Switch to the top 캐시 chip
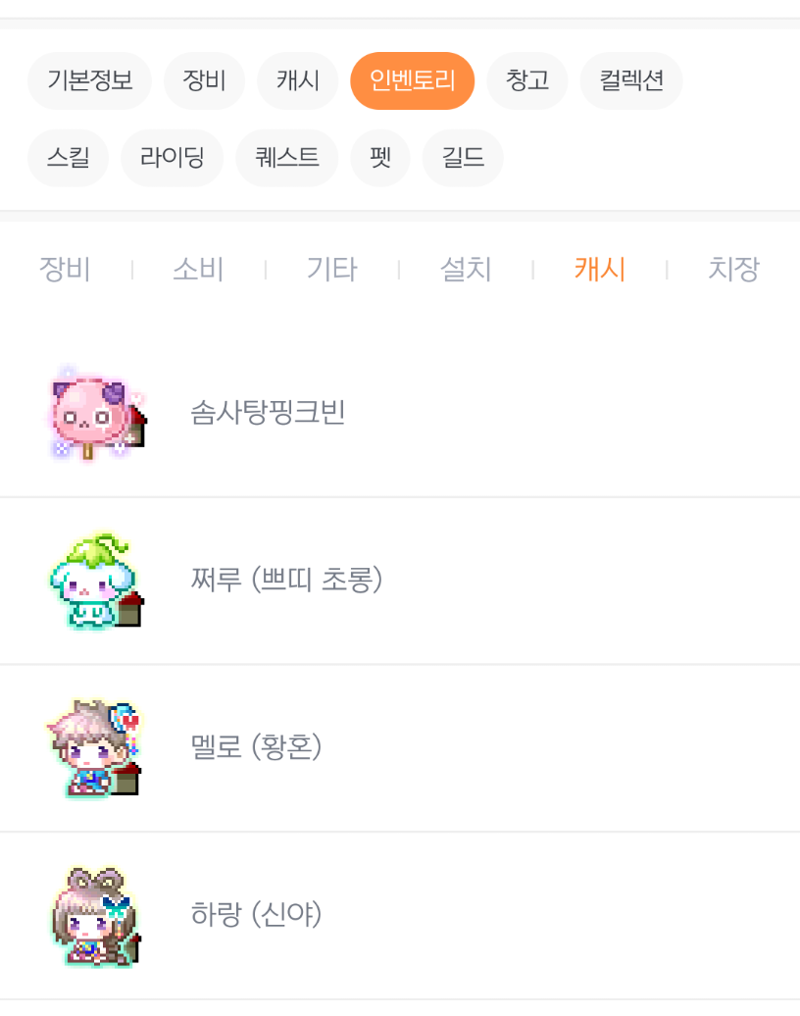This screenshot has width=800, height=1016. [x=297, y=81]
